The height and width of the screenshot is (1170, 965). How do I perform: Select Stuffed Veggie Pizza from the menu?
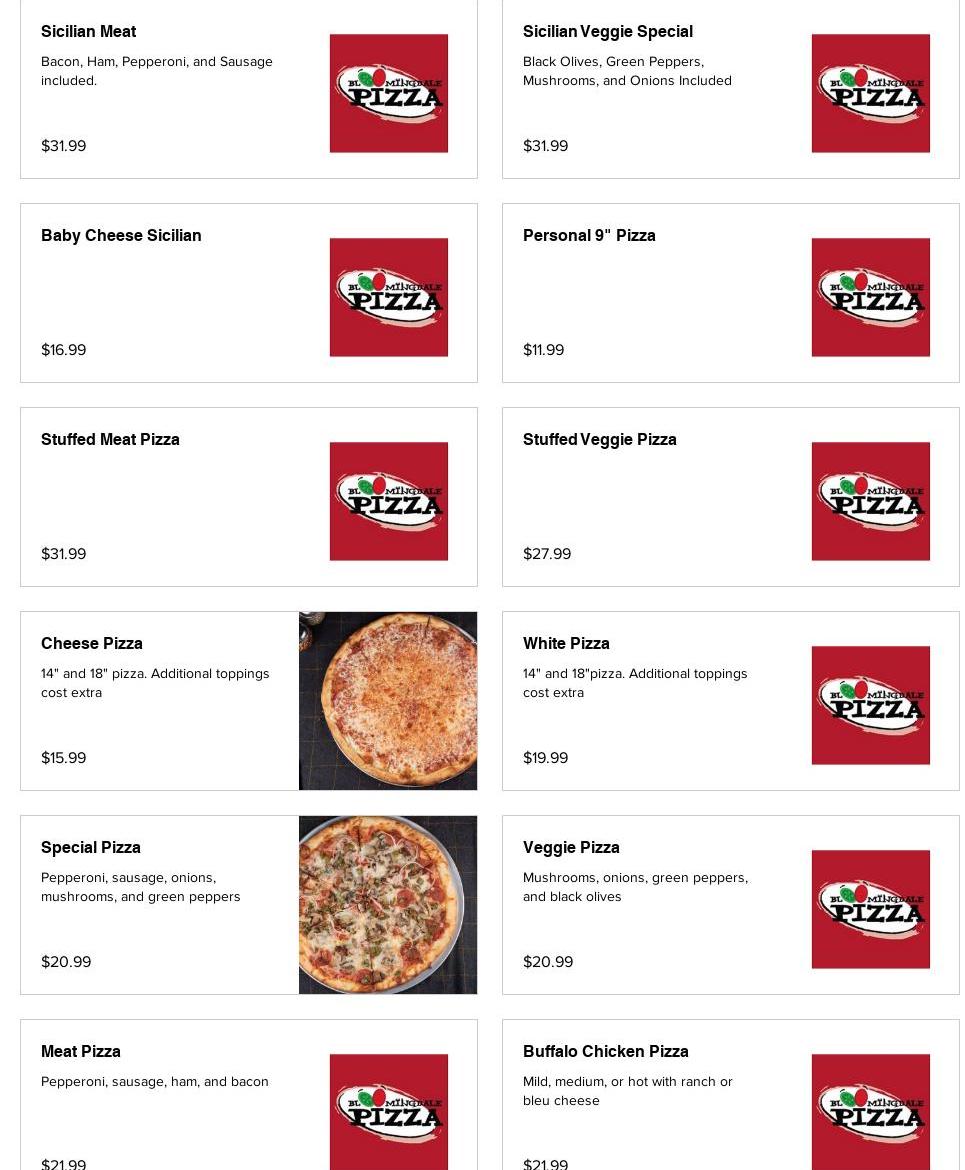click(x=730, y=497)
